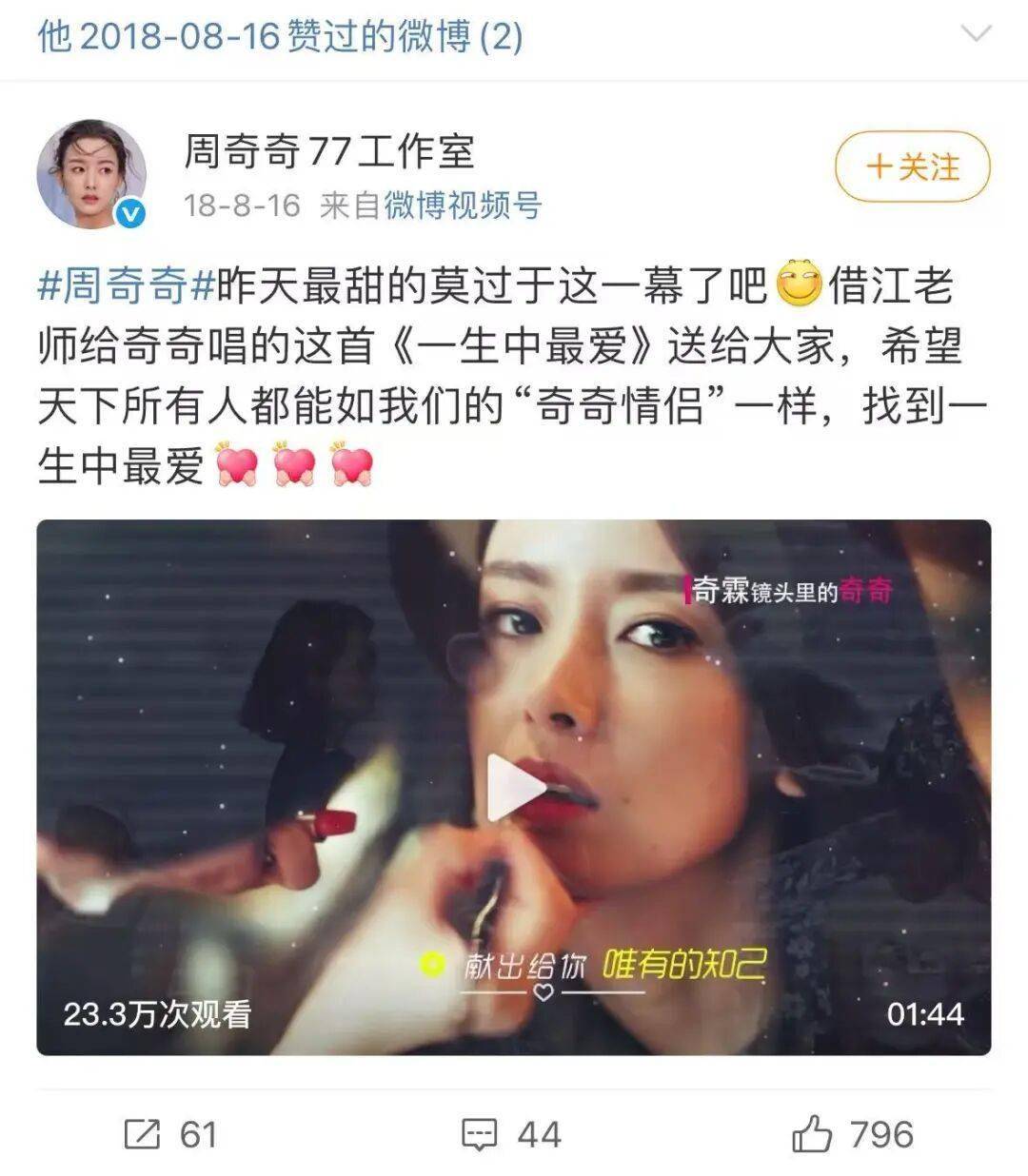Like this Weibo post
The image size is (1028, 1176).
pos(852,1134)
